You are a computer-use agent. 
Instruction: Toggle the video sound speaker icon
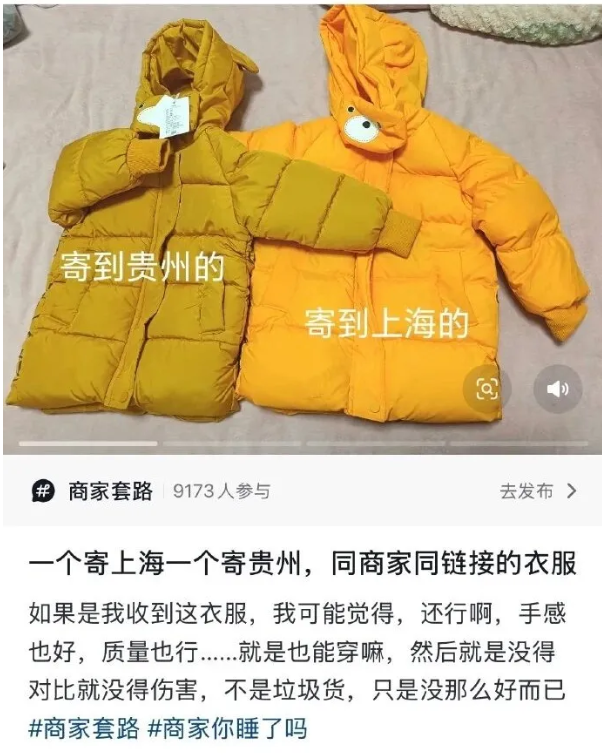click(x=557, y=389)
